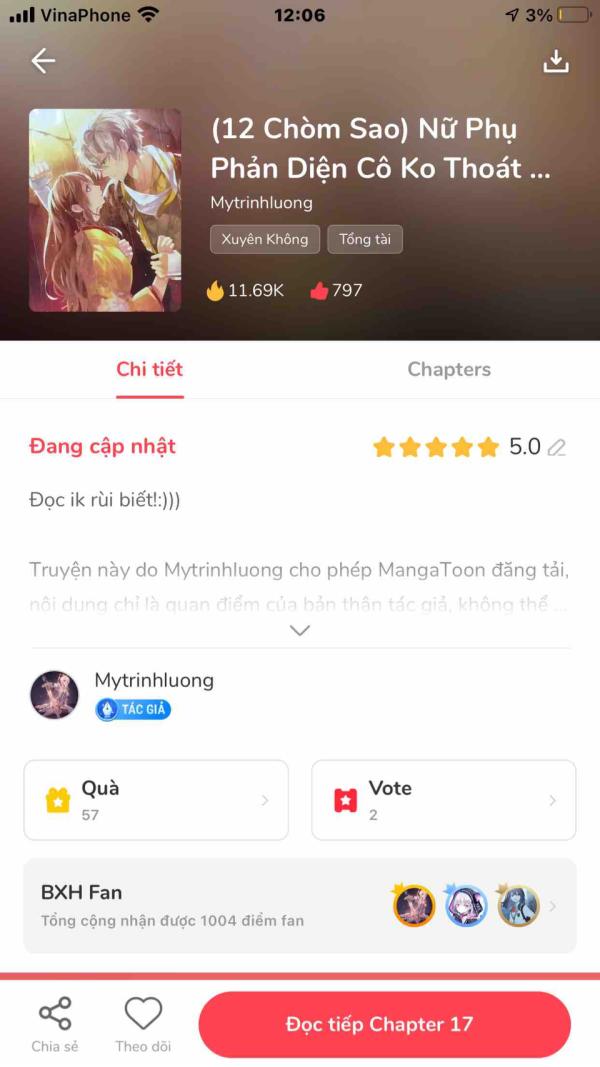View the BXH Fan ranking
Viewport: 600px width, 1067px height.
coord(299,905)
